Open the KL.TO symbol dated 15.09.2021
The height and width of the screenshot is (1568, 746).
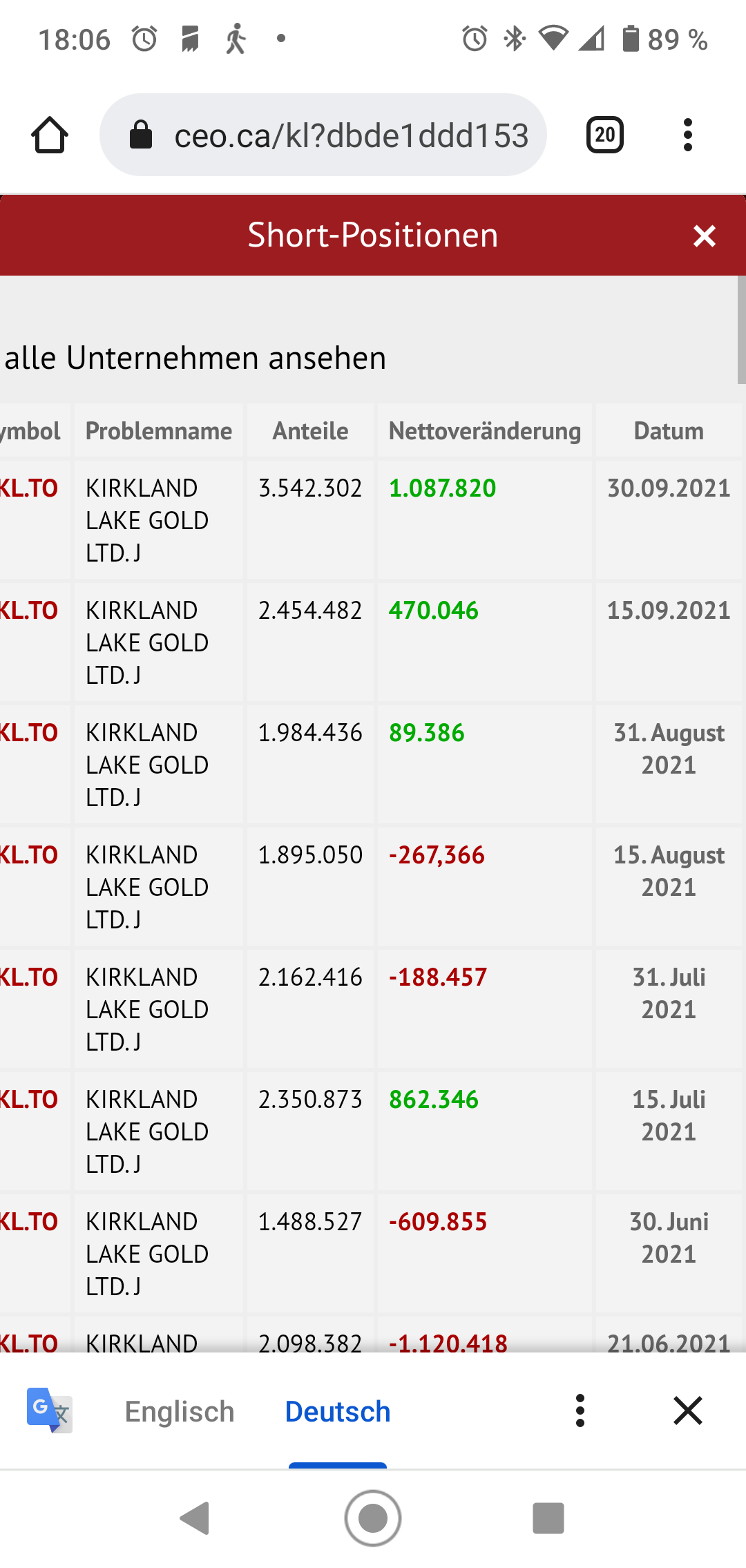29,611
